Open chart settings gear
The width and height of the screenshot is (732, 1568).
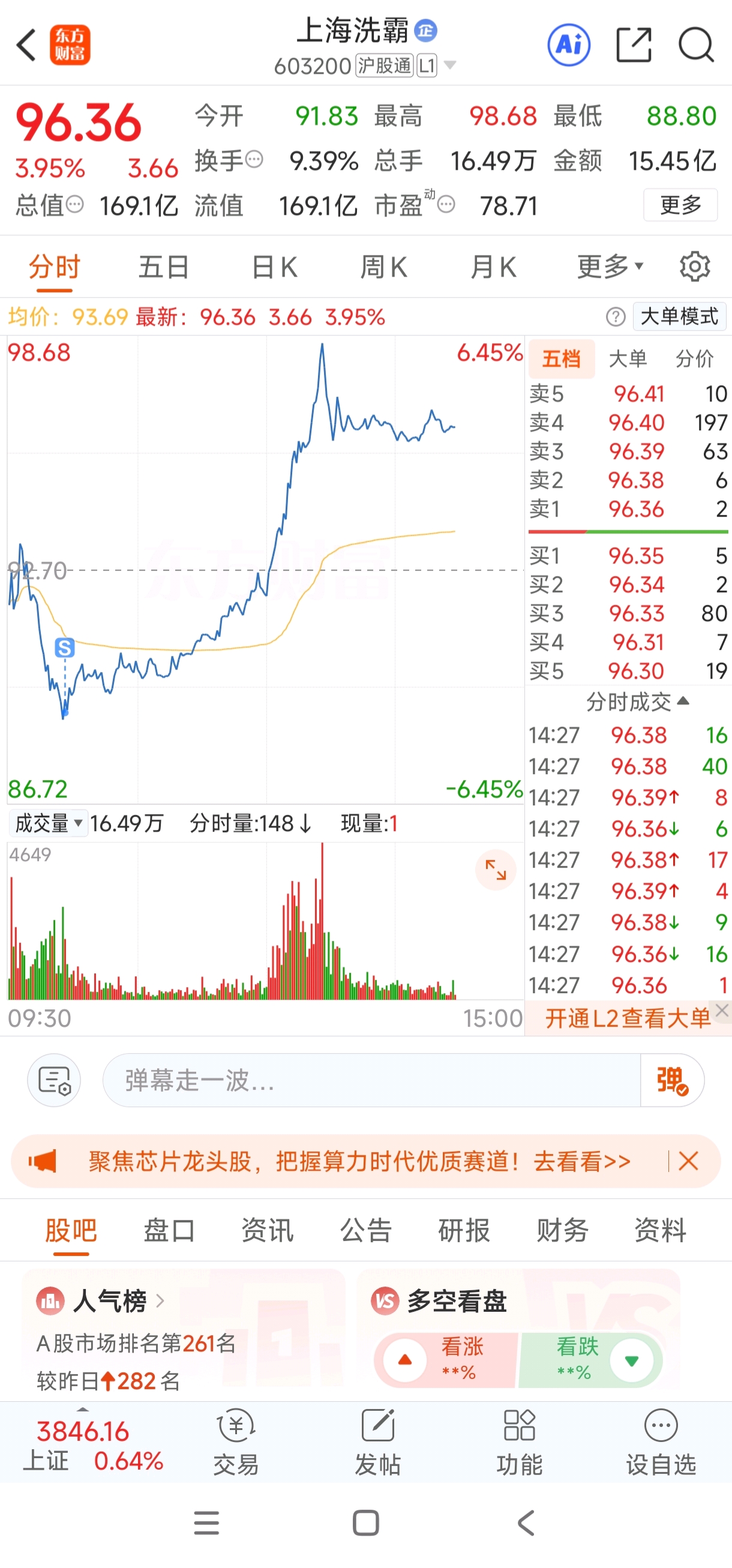coord(694,266)
